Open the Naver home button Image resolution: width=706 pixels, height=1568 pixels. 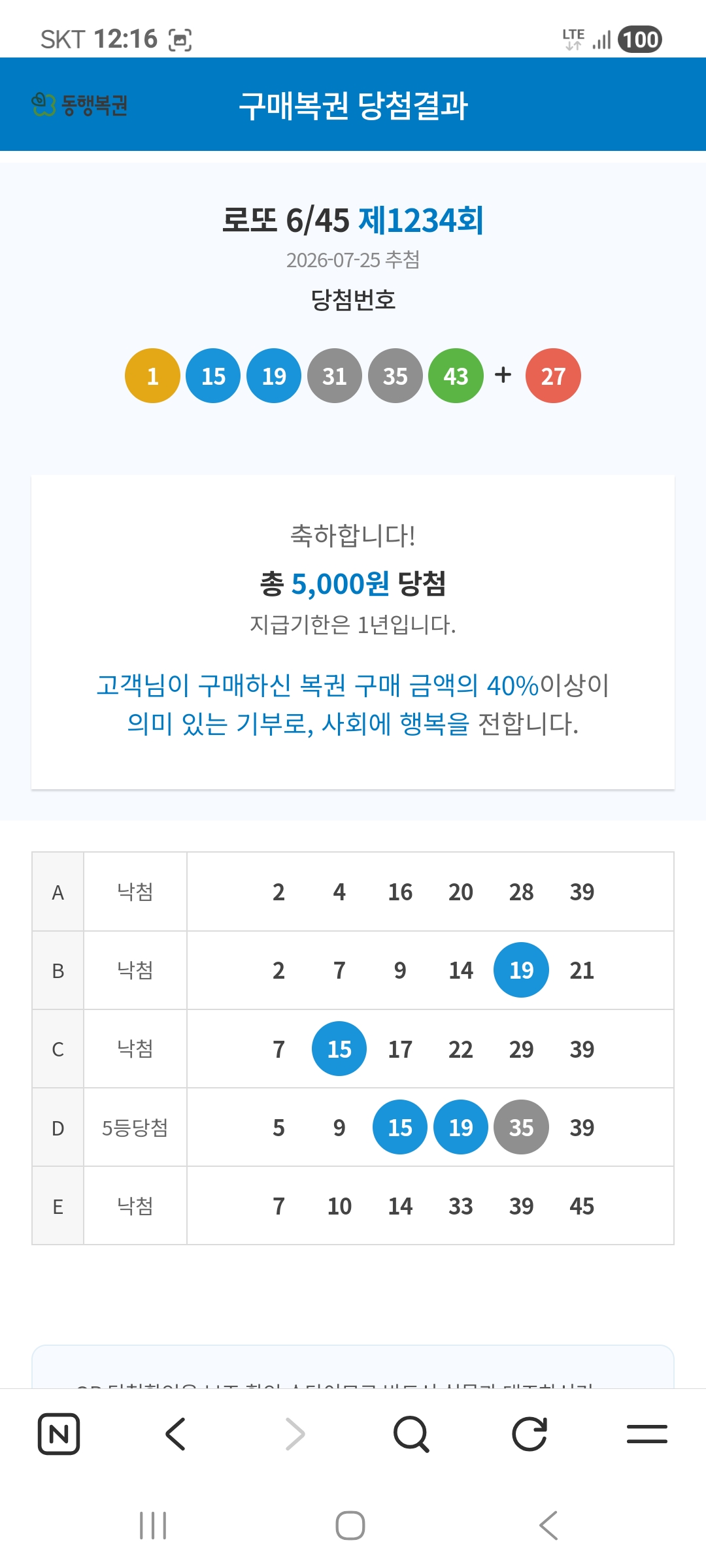click(x=59, y=1434)
